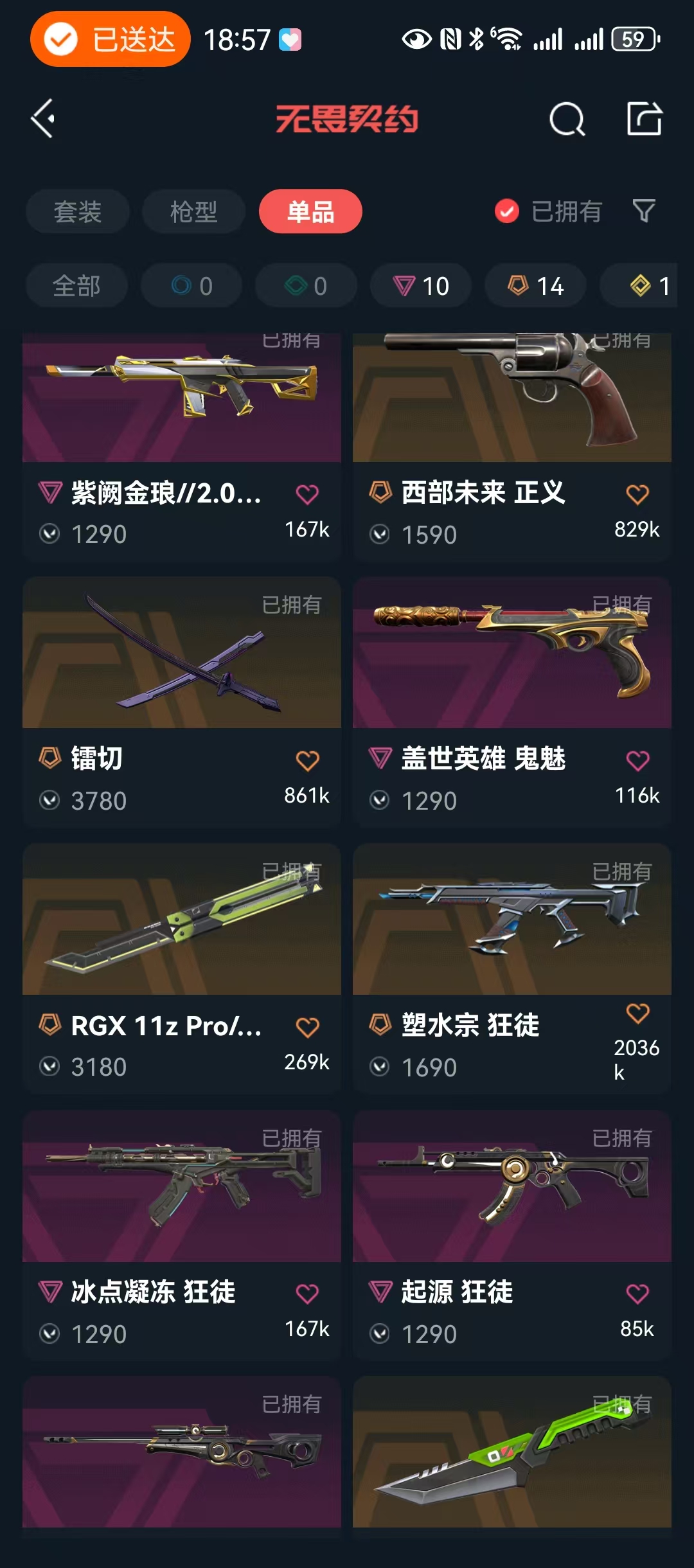Switch to the 套装 tab
This screenshot has height=1568, width=694.
(78, 211)
